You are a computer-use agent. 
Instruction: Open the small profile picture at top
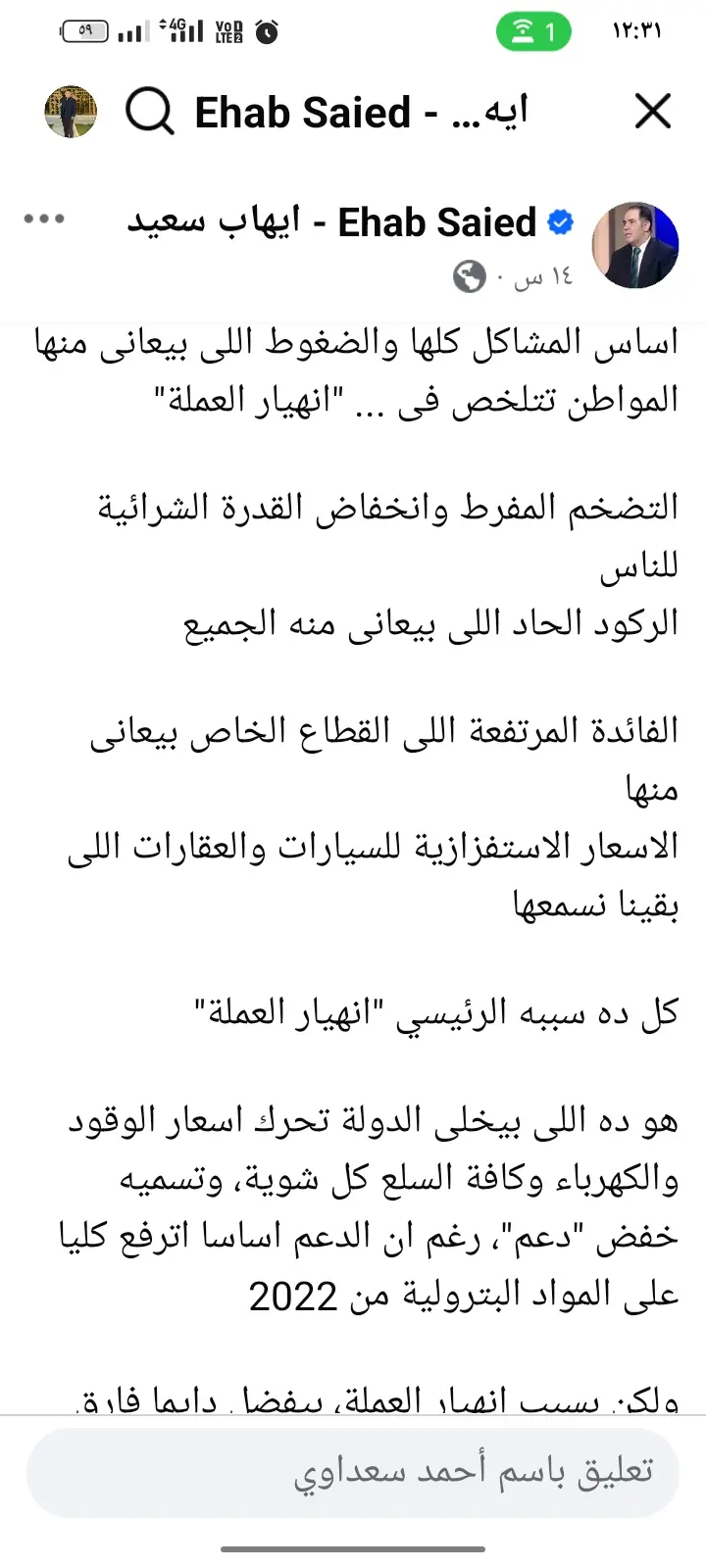71,112
